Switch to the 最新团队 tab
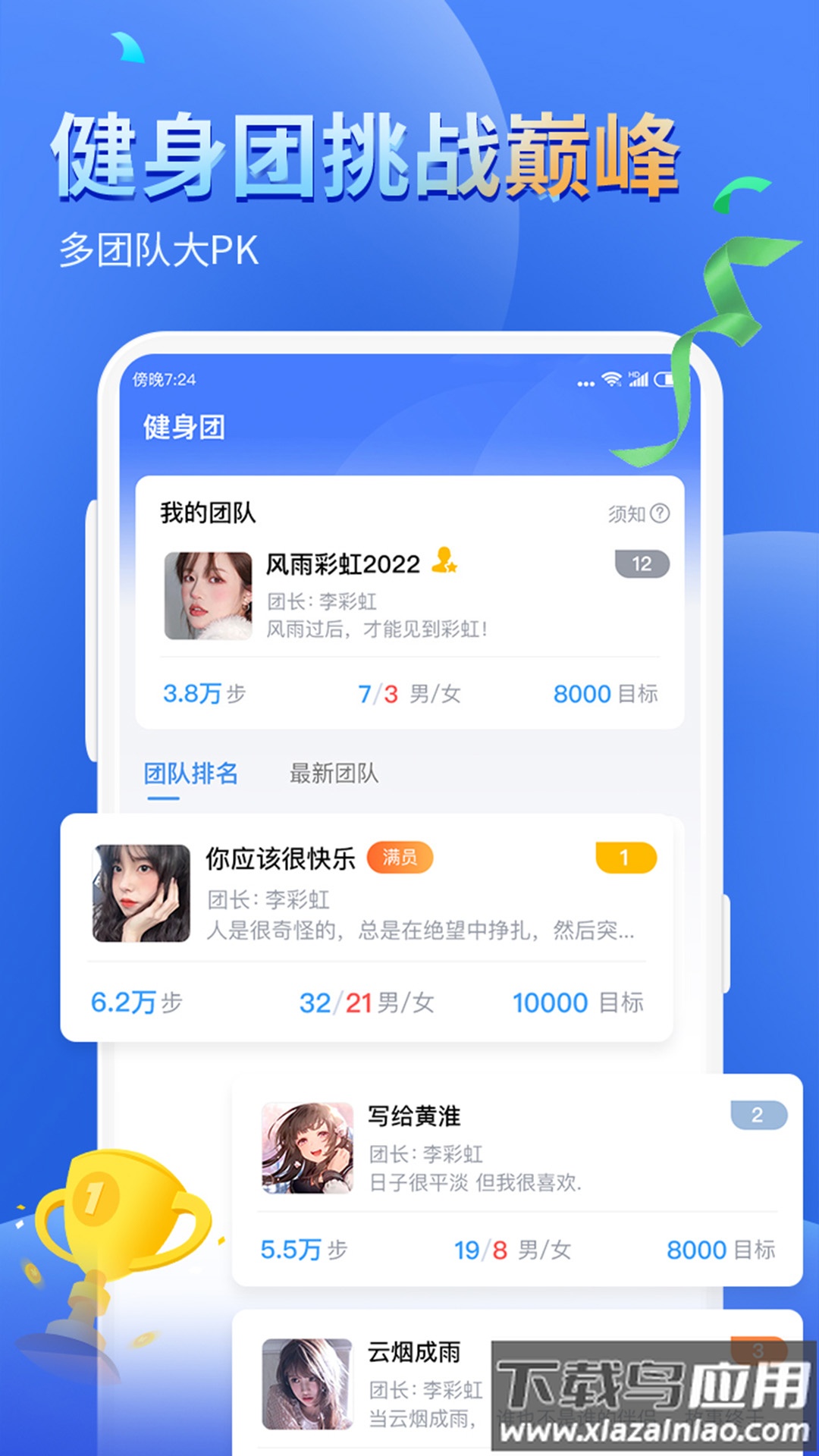Image resolution: width=819 pixels, height=1456 pixels. 334,774
